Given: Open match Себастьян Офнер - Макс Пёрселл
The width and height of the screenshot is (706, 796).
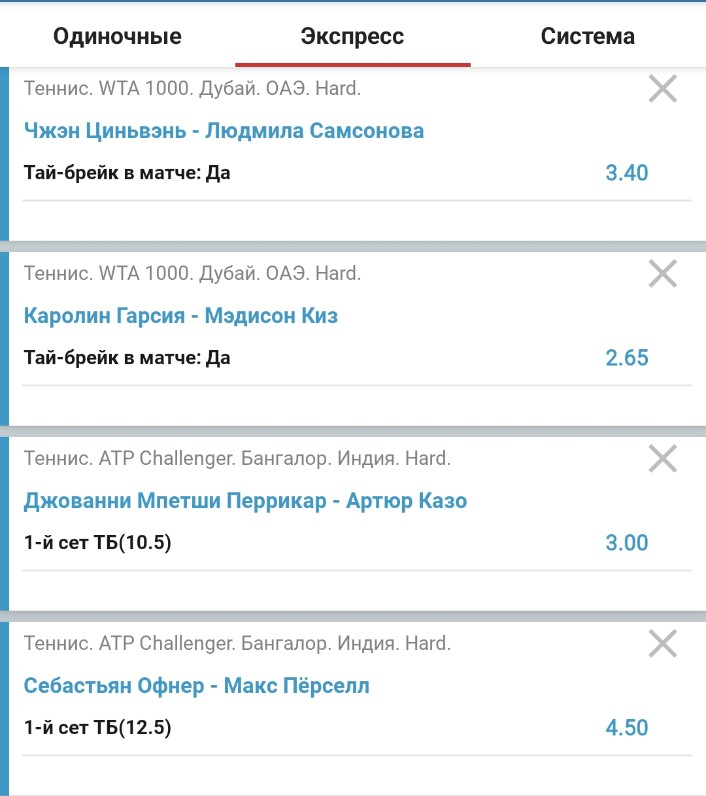Looking at the screenshot, I should point(196,686).
